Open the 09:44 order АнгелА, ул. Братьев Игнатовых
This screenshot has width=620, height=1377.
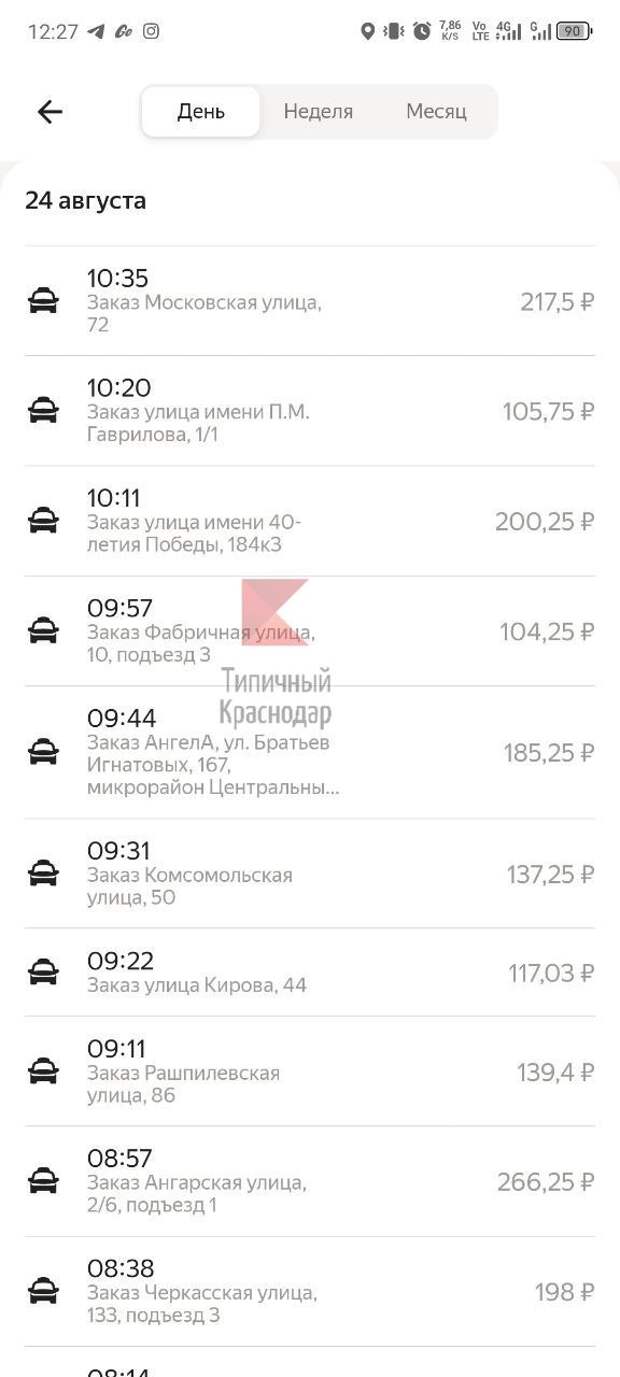[x=310, y=752]
